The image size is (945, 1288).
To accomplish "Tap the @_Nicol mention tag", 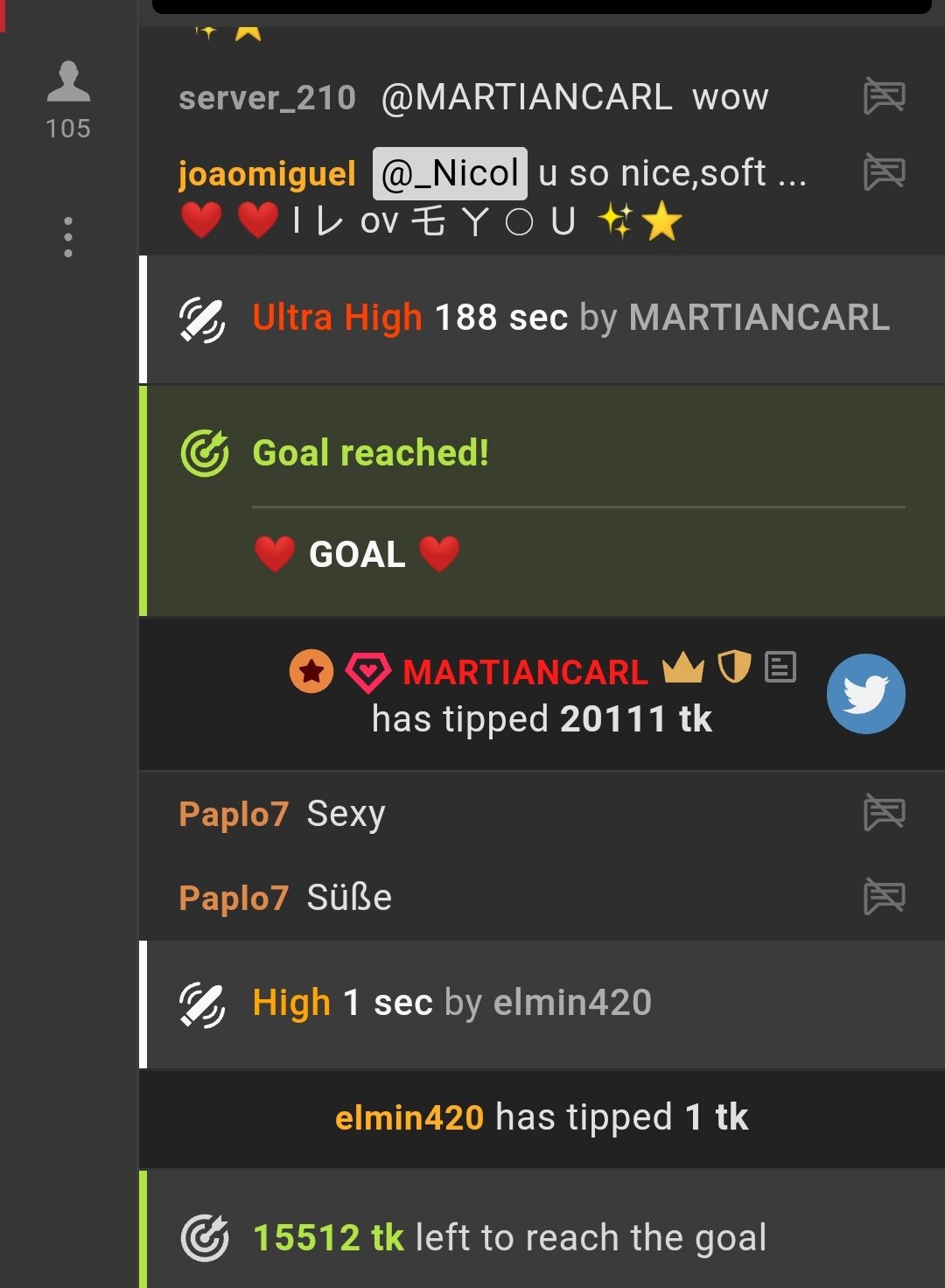I will coord(450,173).
